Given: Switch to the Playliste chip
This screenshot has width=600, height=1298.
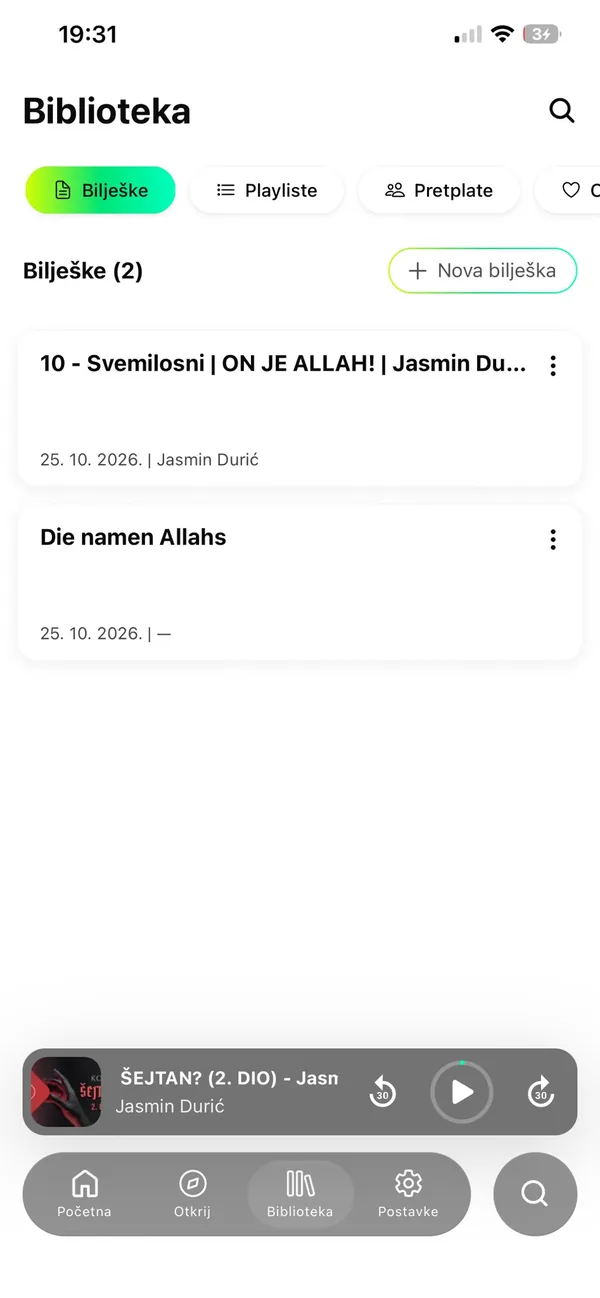Looking at the screenshot, I should click(267, 190).
